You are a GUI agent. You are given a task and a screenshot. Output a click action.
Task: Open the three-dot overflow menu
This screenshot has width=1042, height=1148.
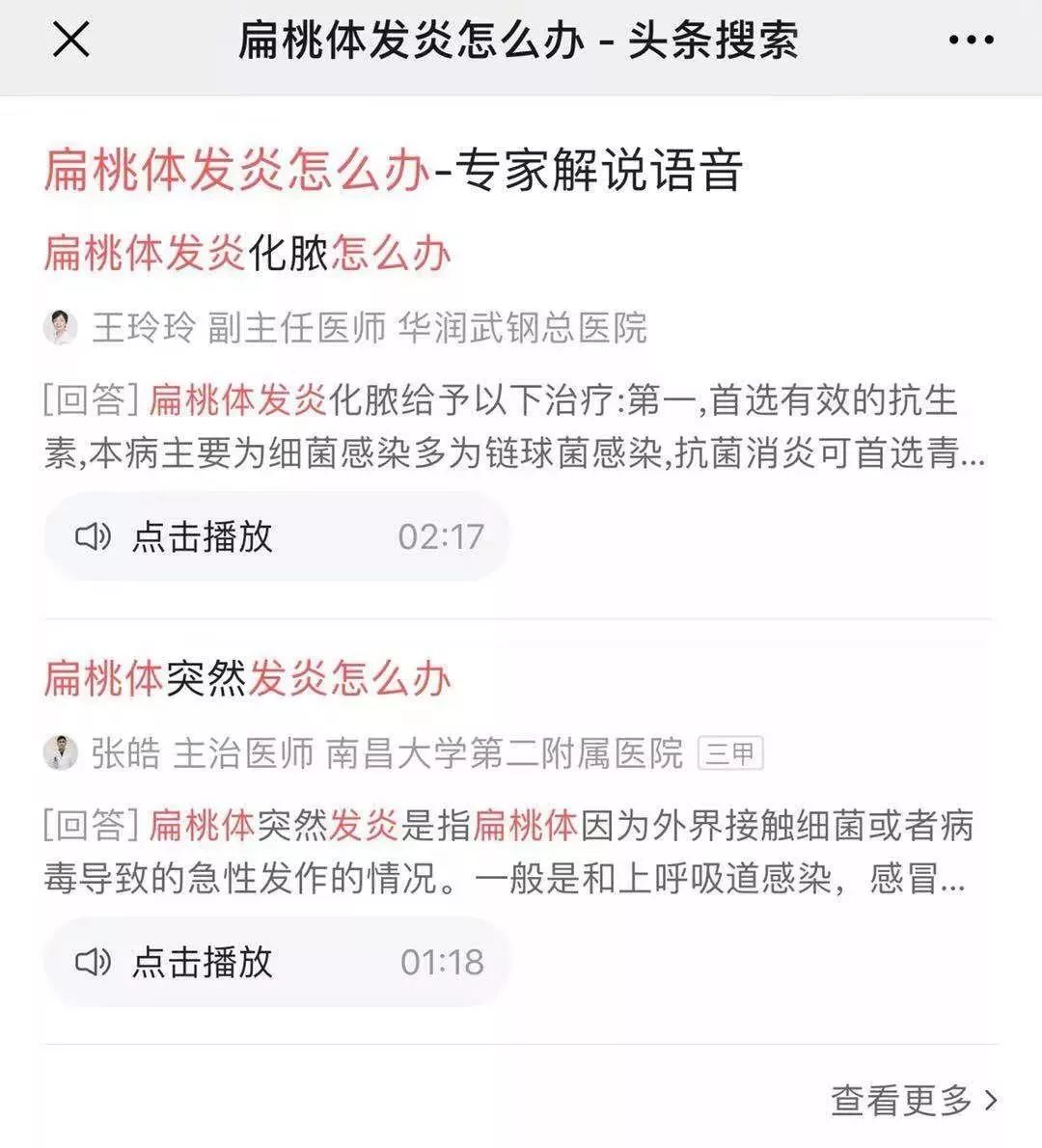pyautogui.click(x=971, y=41)
